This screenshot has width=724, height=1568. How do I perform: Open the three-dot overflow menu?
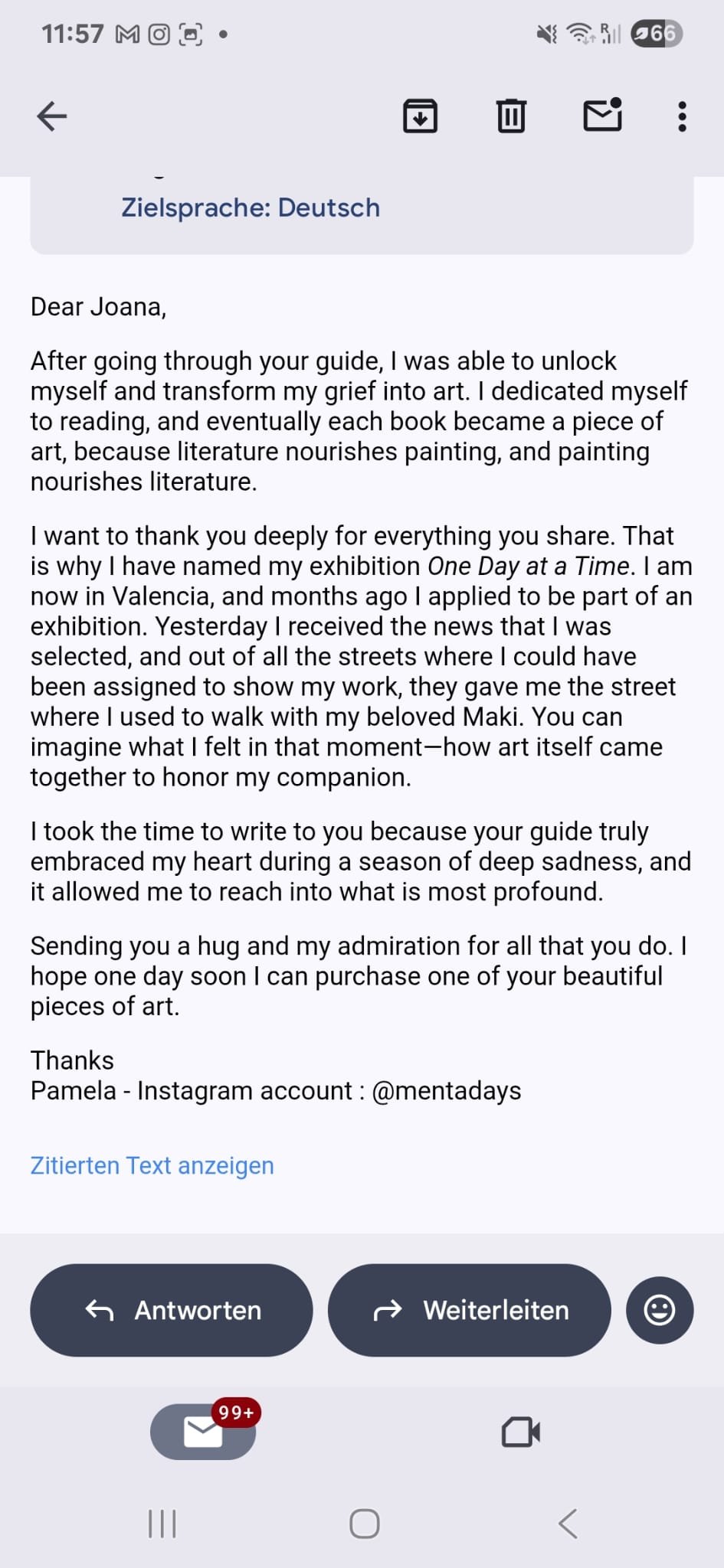coord(682,116)
